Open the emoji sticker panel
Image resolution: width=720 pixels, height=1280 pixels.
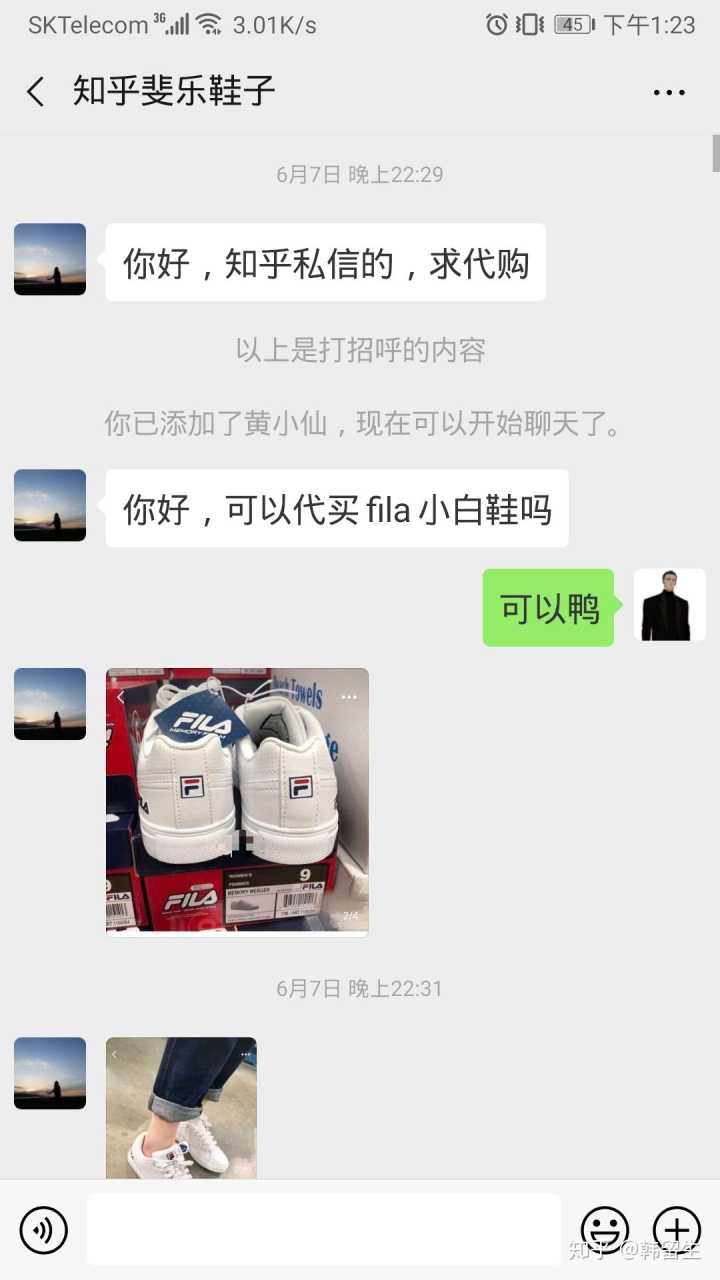(x=605, y=1229)
